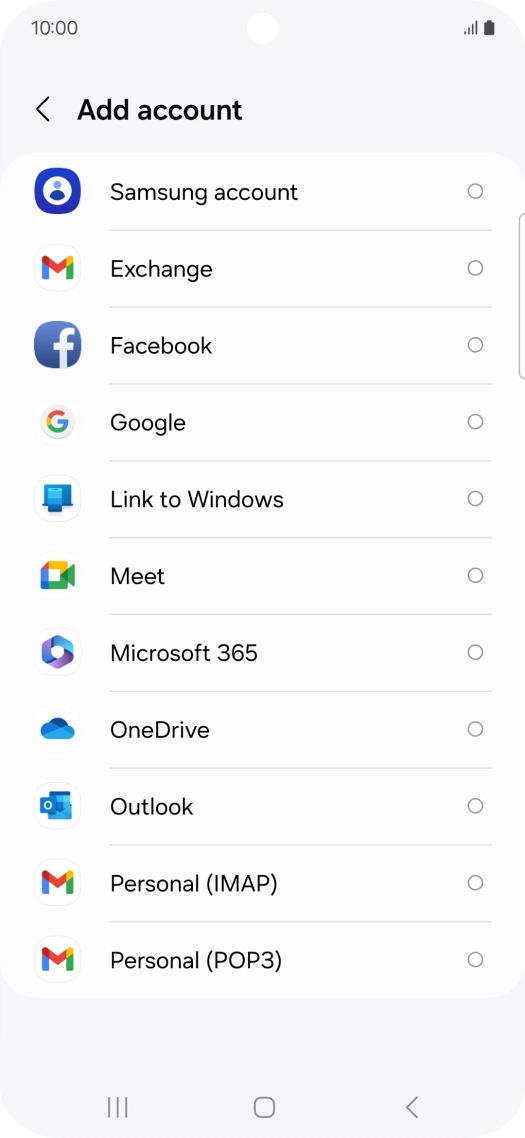Select Meet account option
The width and height of the screenshot is (525, 1138).
[x=262, y=576]
